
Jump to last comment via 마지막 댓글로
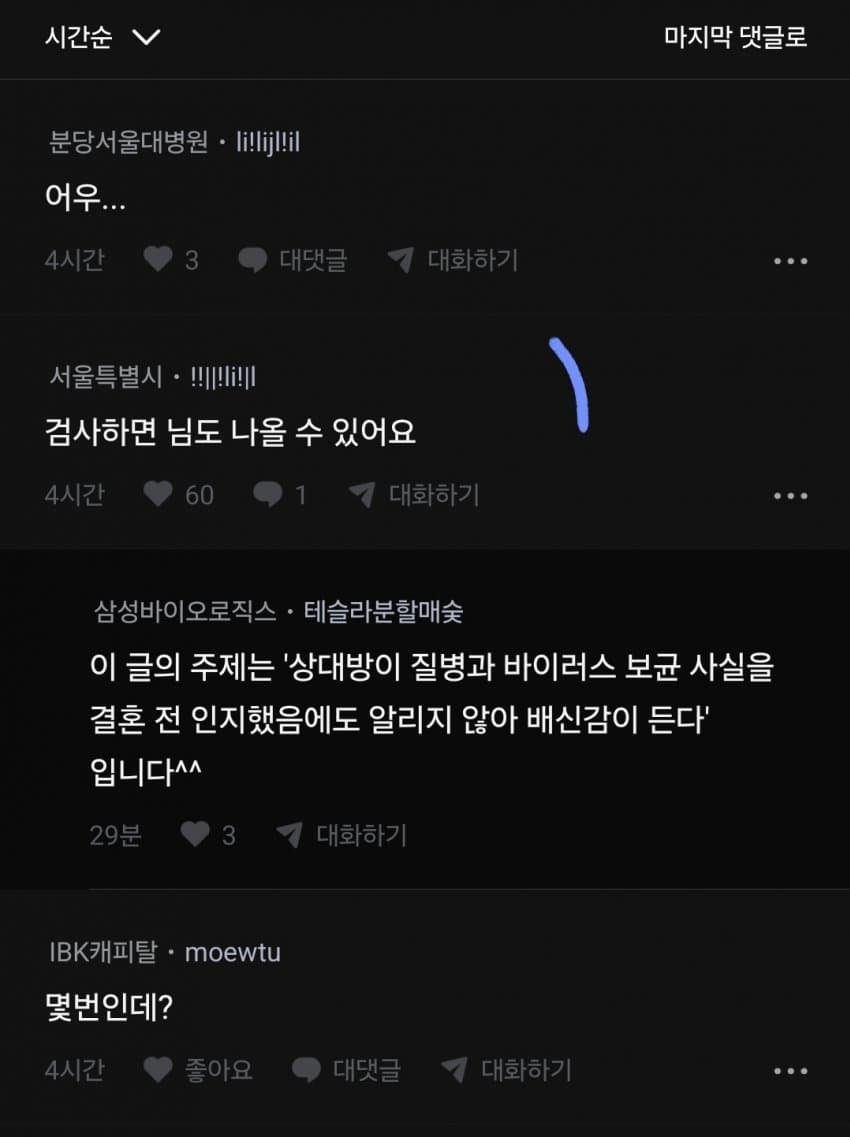[735, 38]
